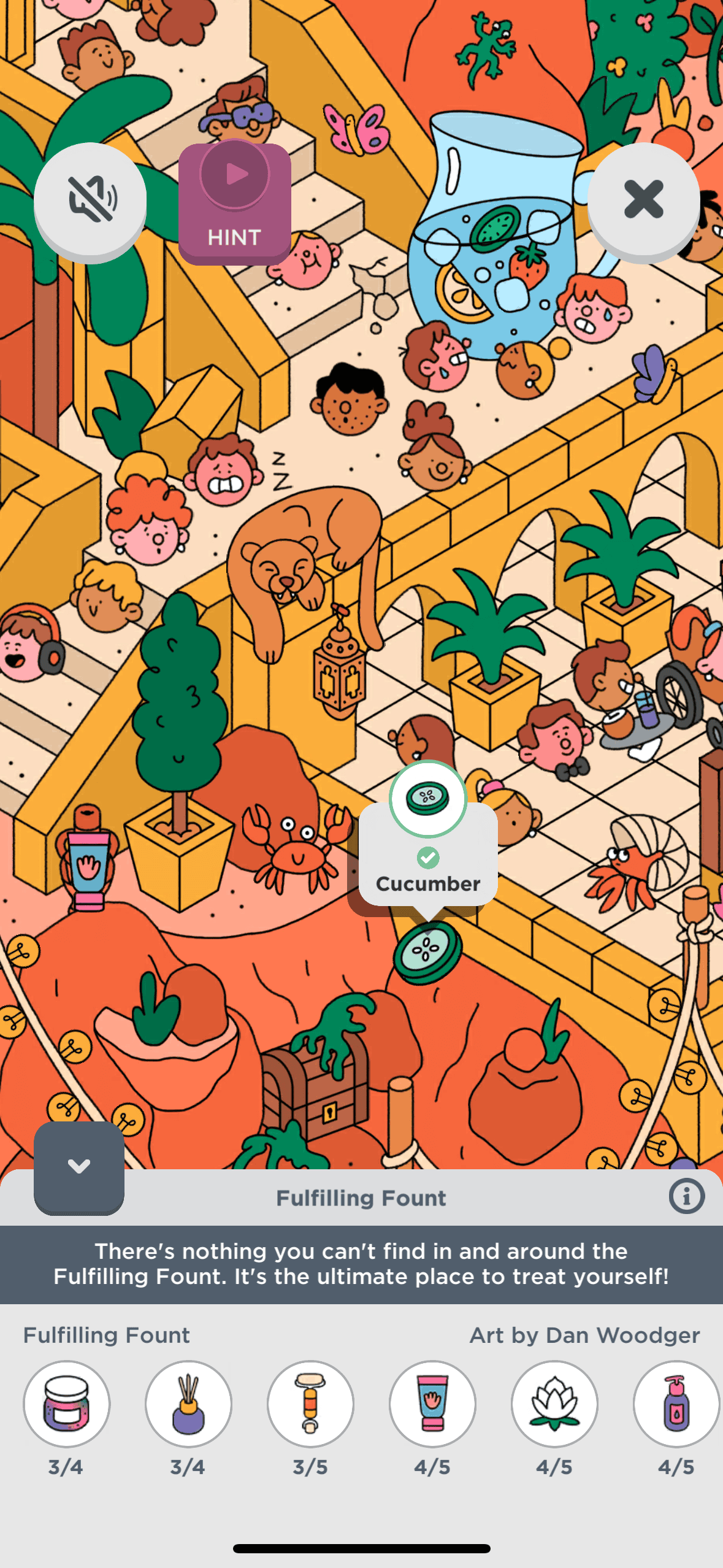Collapse the Fulfilling Fount panel

click(79, 1166)
